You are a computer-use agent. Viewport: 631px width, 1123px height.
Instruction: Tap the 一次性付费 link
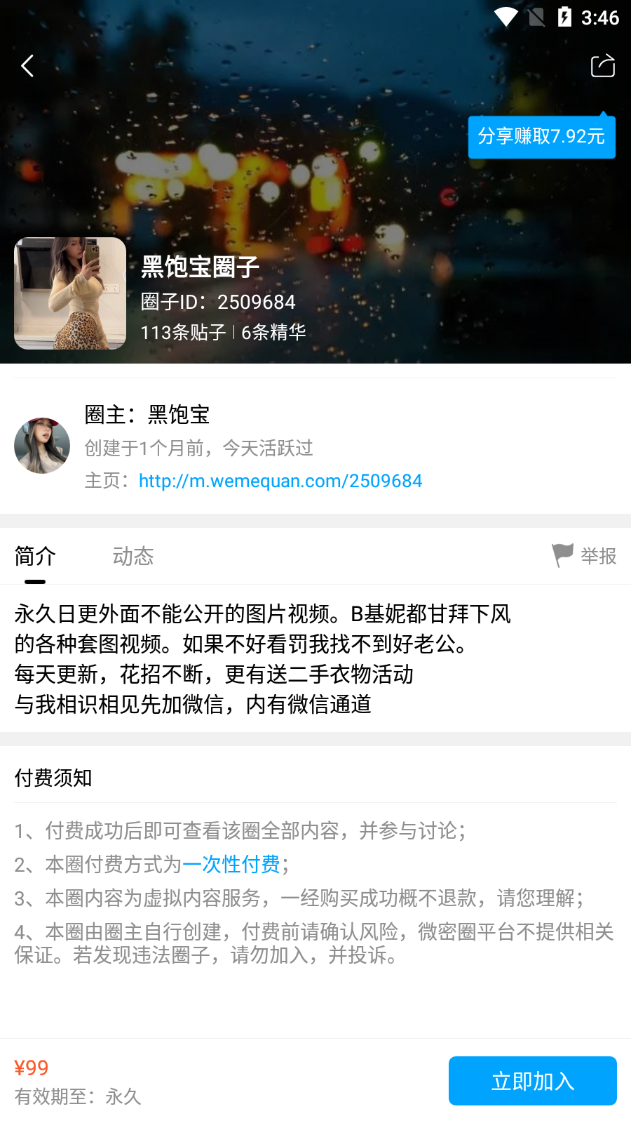click(231, 864)
